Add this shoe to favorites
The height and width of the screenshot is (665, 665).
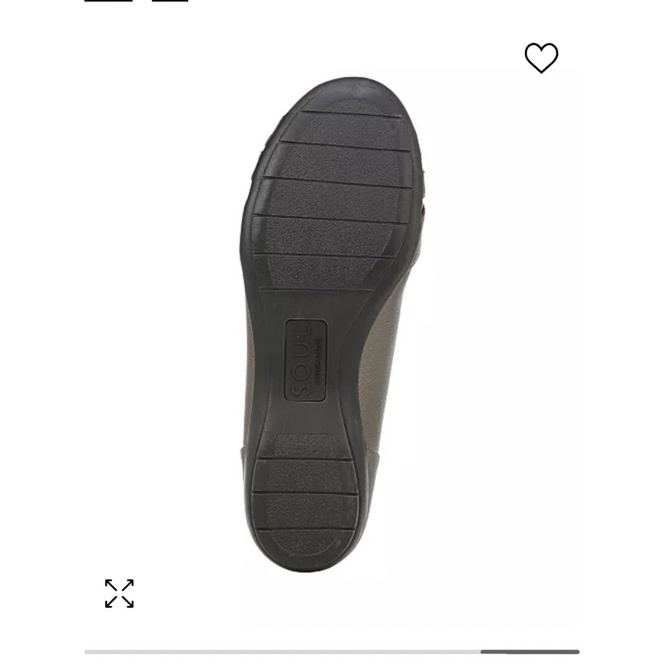(x=541, y=58)
